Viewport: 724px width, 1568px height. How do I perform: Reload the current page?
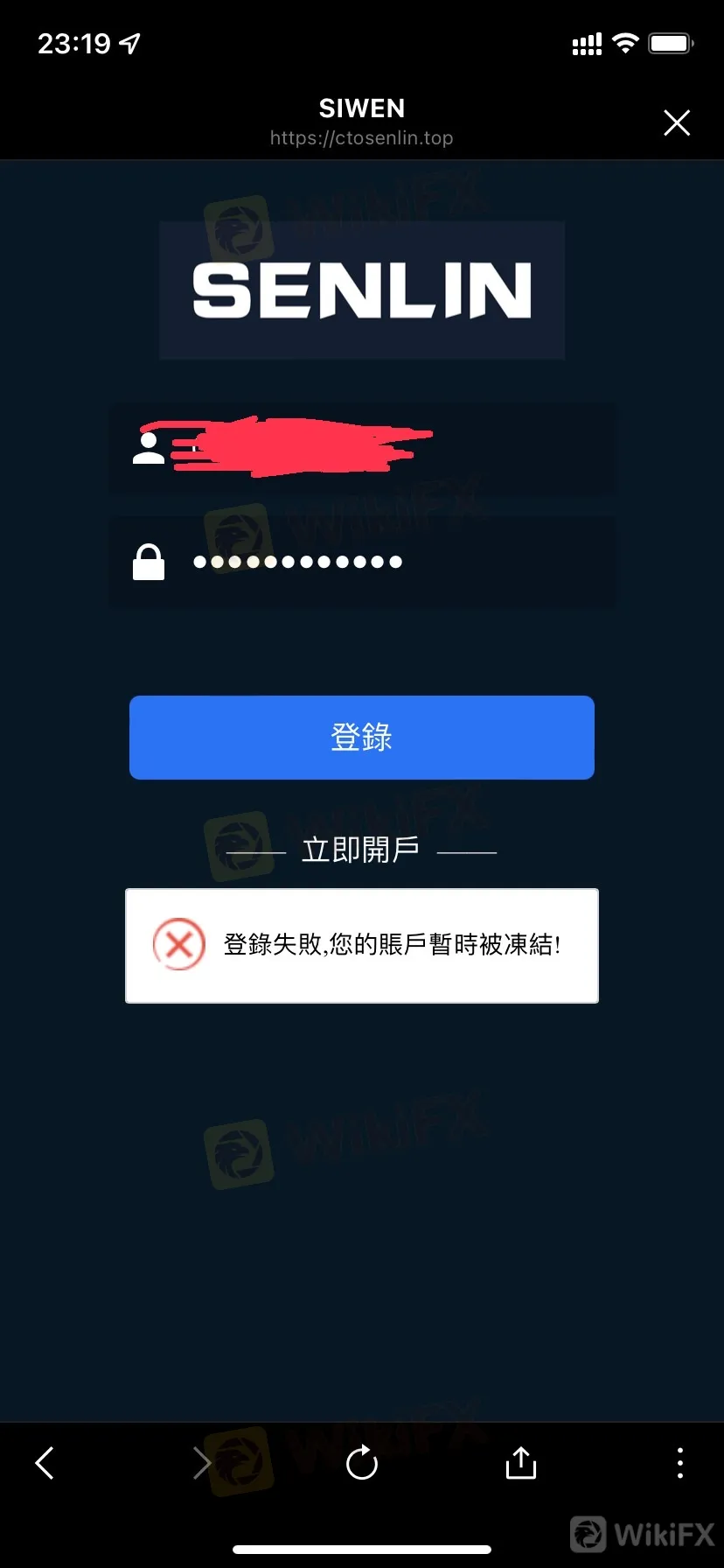362,1462
